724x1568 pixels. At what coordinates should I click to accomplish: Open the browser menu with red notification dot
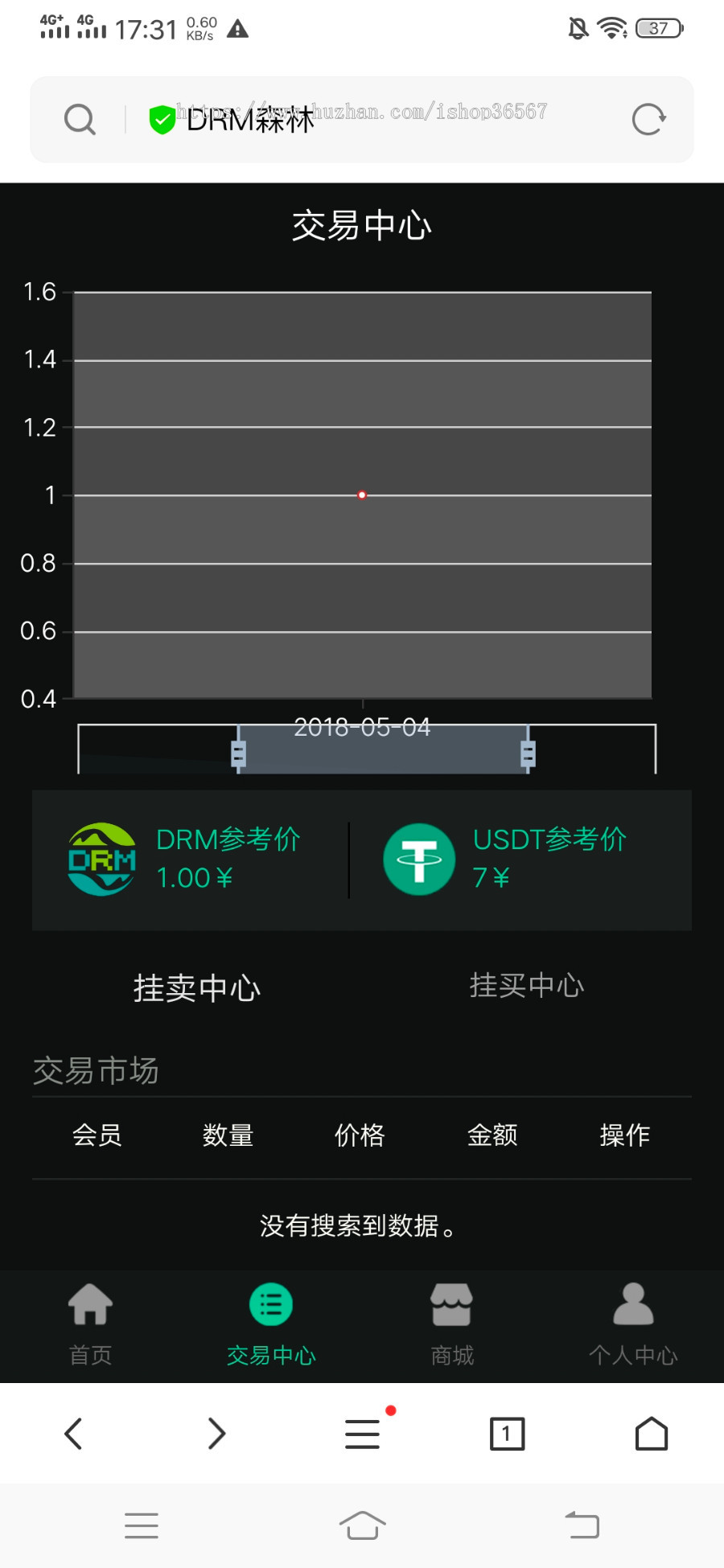[x=361, y=1434]
